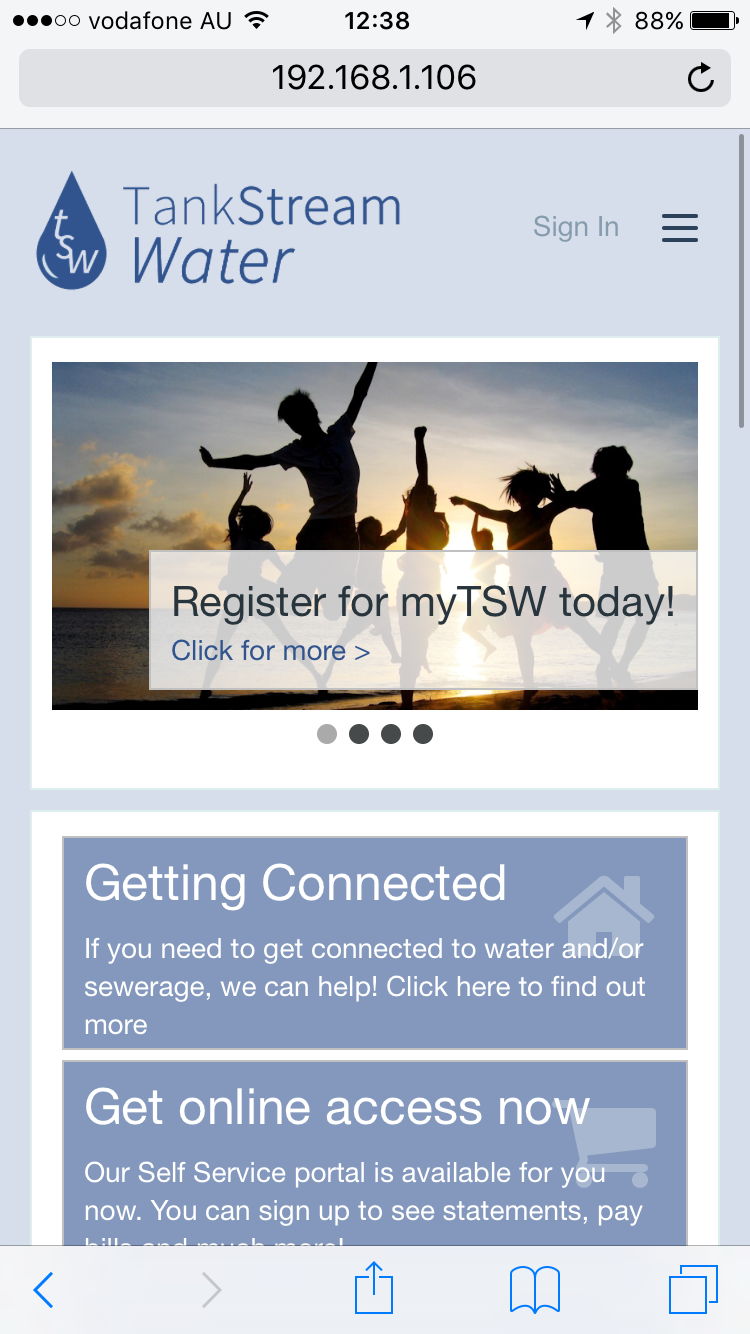Tap Click for more on the banner
The height and width of the screenshot is (1334, 750).
coord(270,651)
